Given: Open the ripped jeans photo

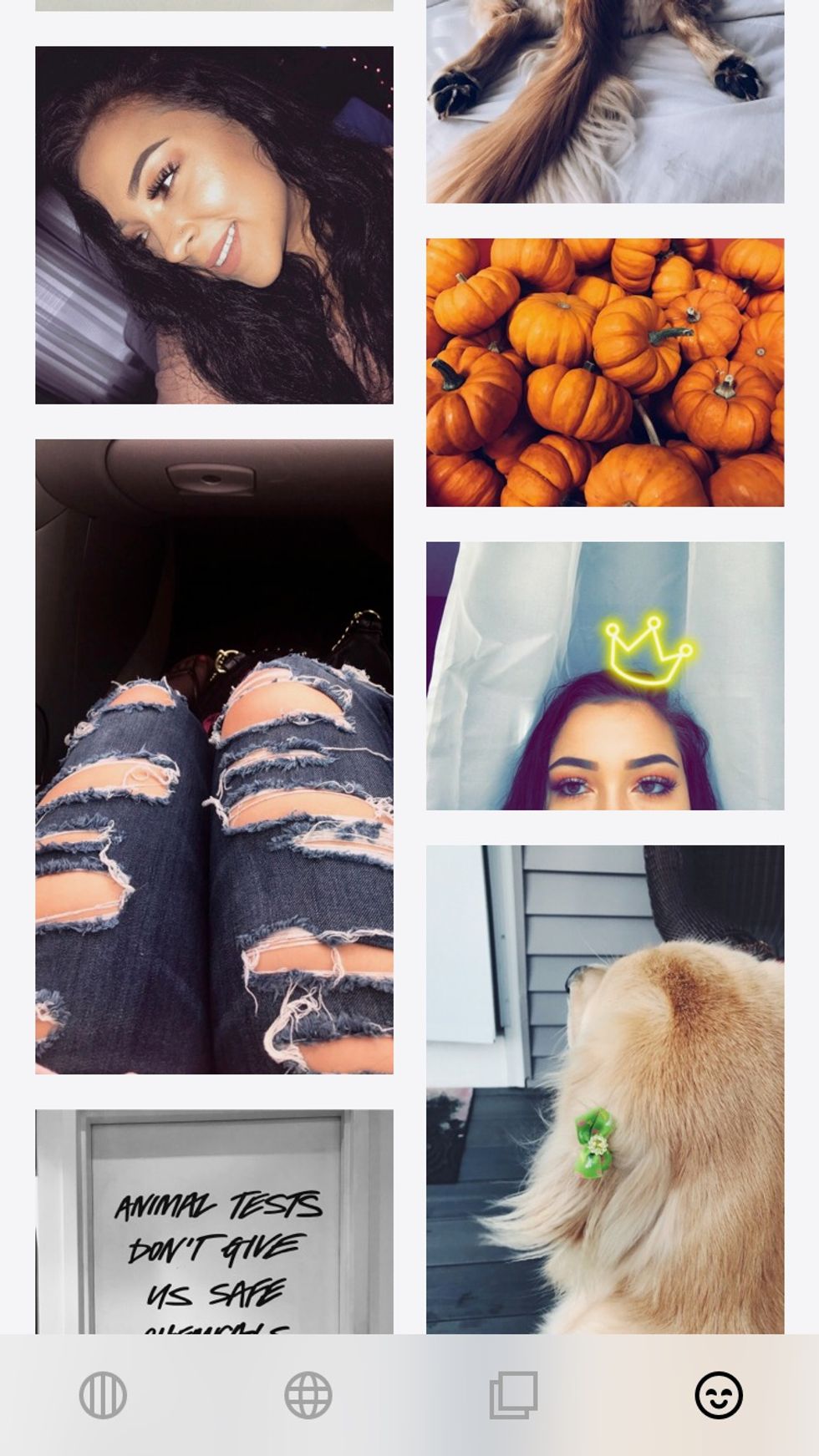Looking at the screenshot, I should click(214, 756).
